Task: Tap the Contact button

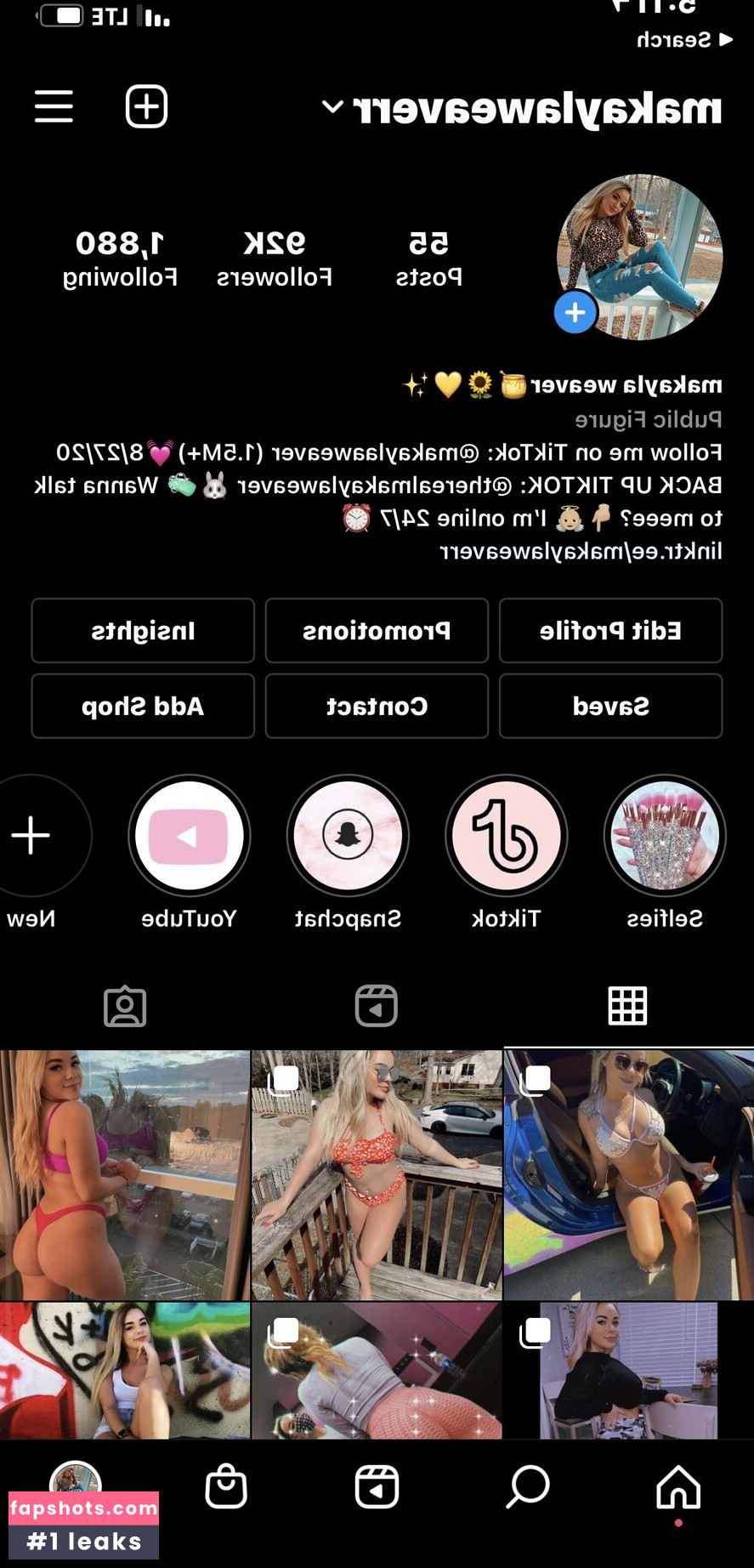Action: (377, 706)
